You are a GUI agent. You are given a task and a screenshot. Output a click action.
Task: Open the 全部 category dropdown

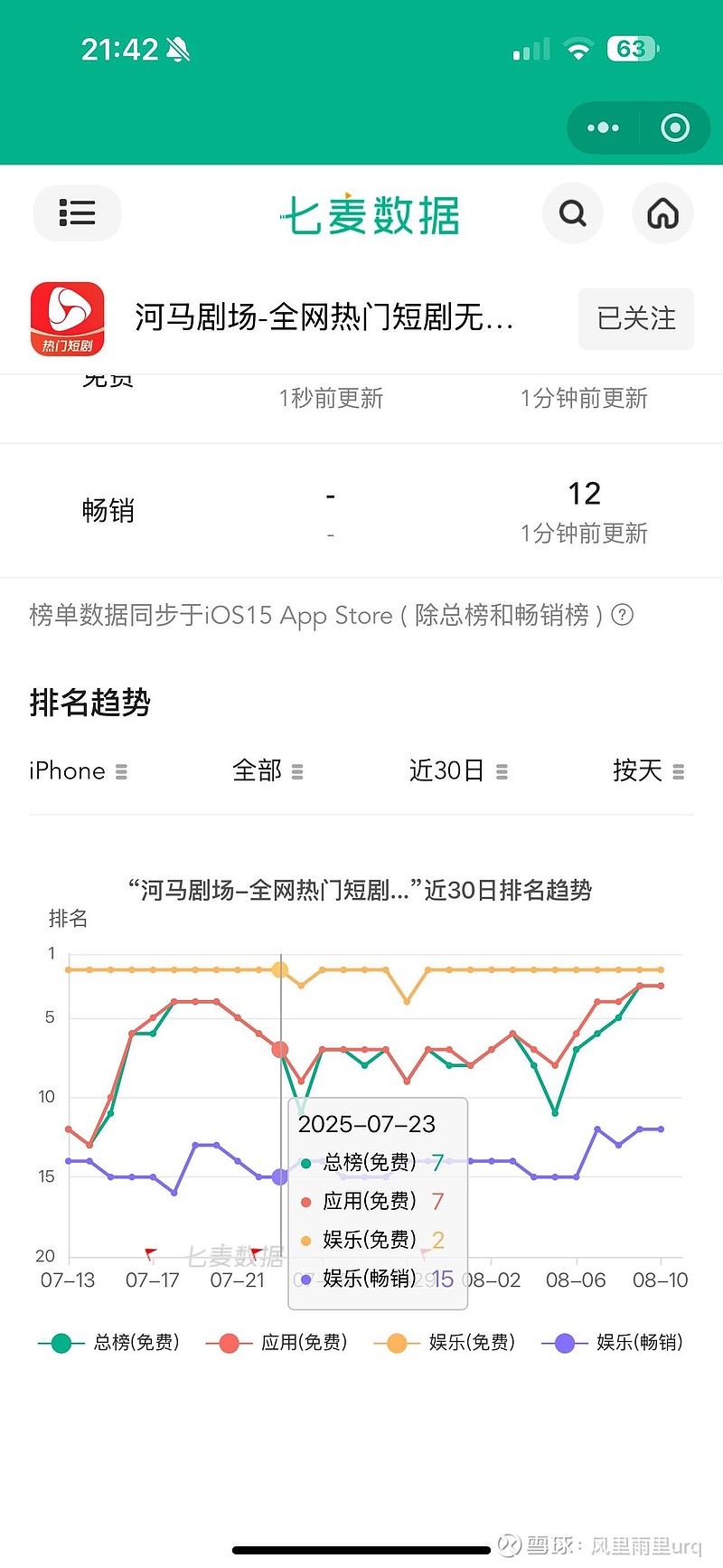tap(268, 770)
